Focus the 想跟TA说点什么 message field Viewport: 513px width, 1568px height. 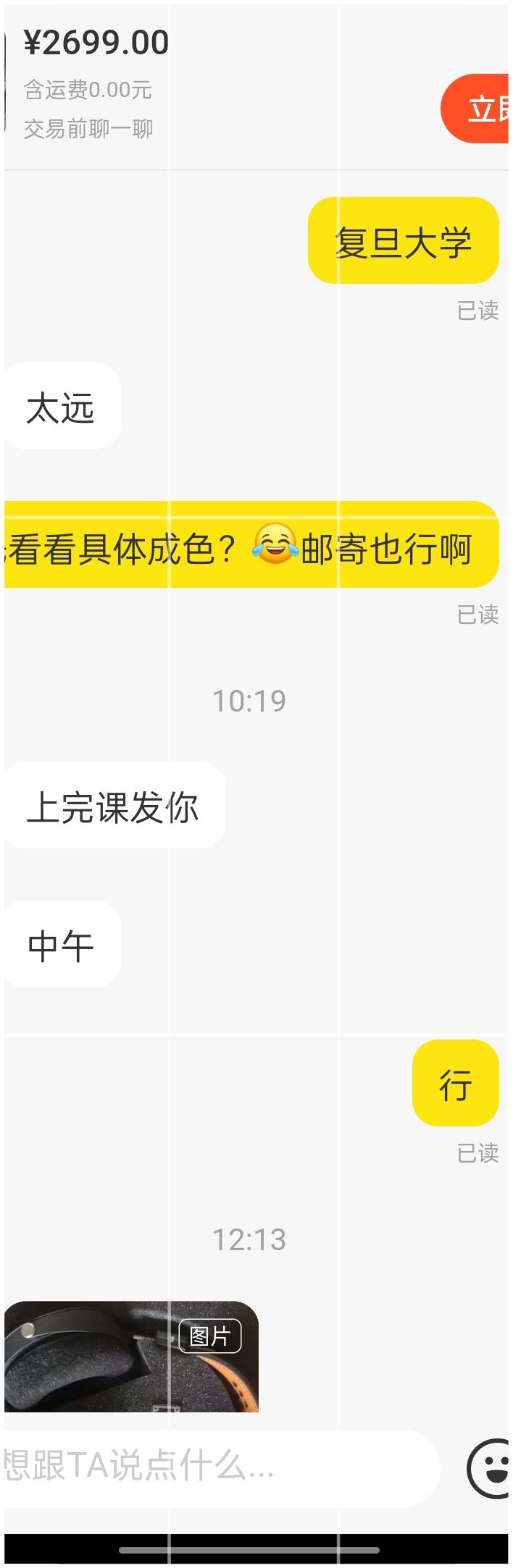(217, 1467)
